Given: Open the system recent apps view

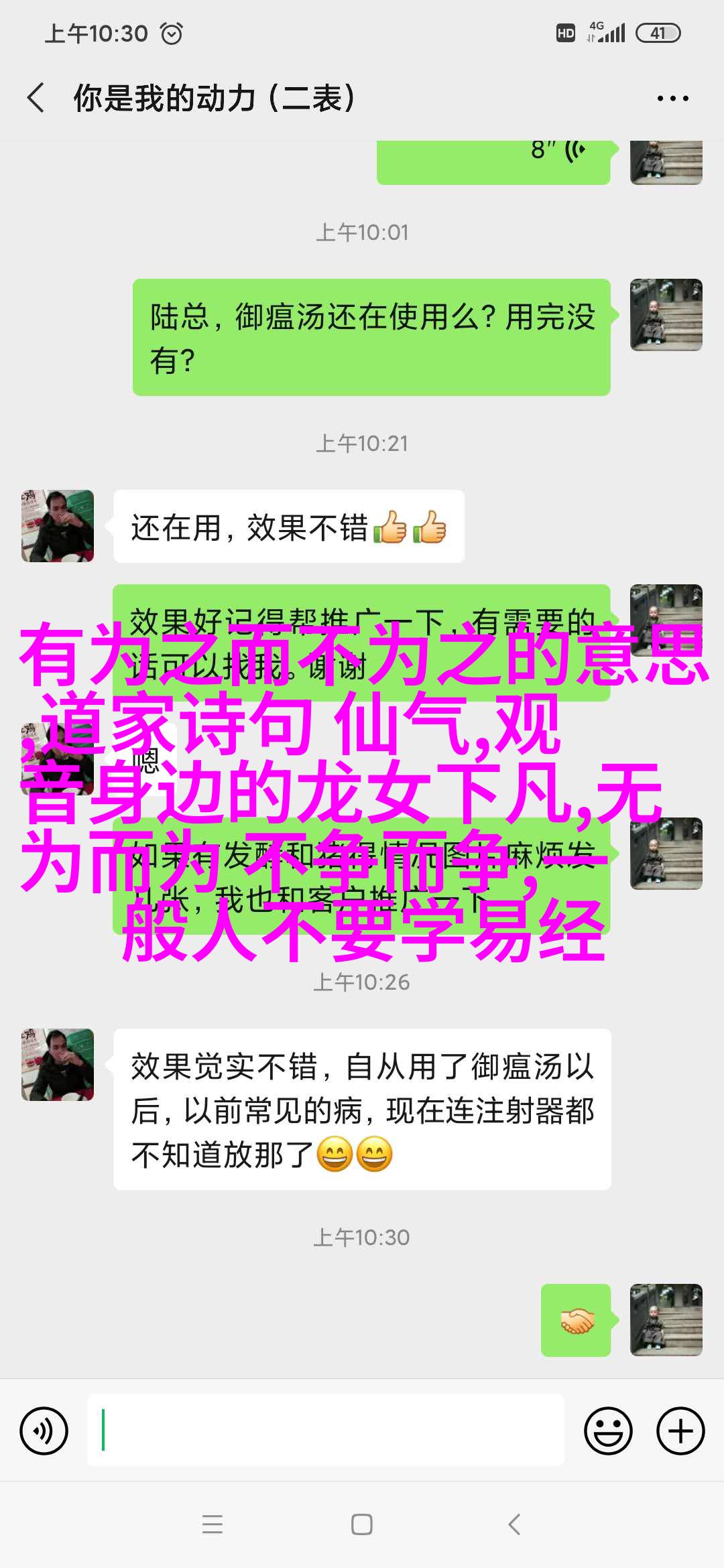Looking at the screenshot, I should pos(213,1524).
